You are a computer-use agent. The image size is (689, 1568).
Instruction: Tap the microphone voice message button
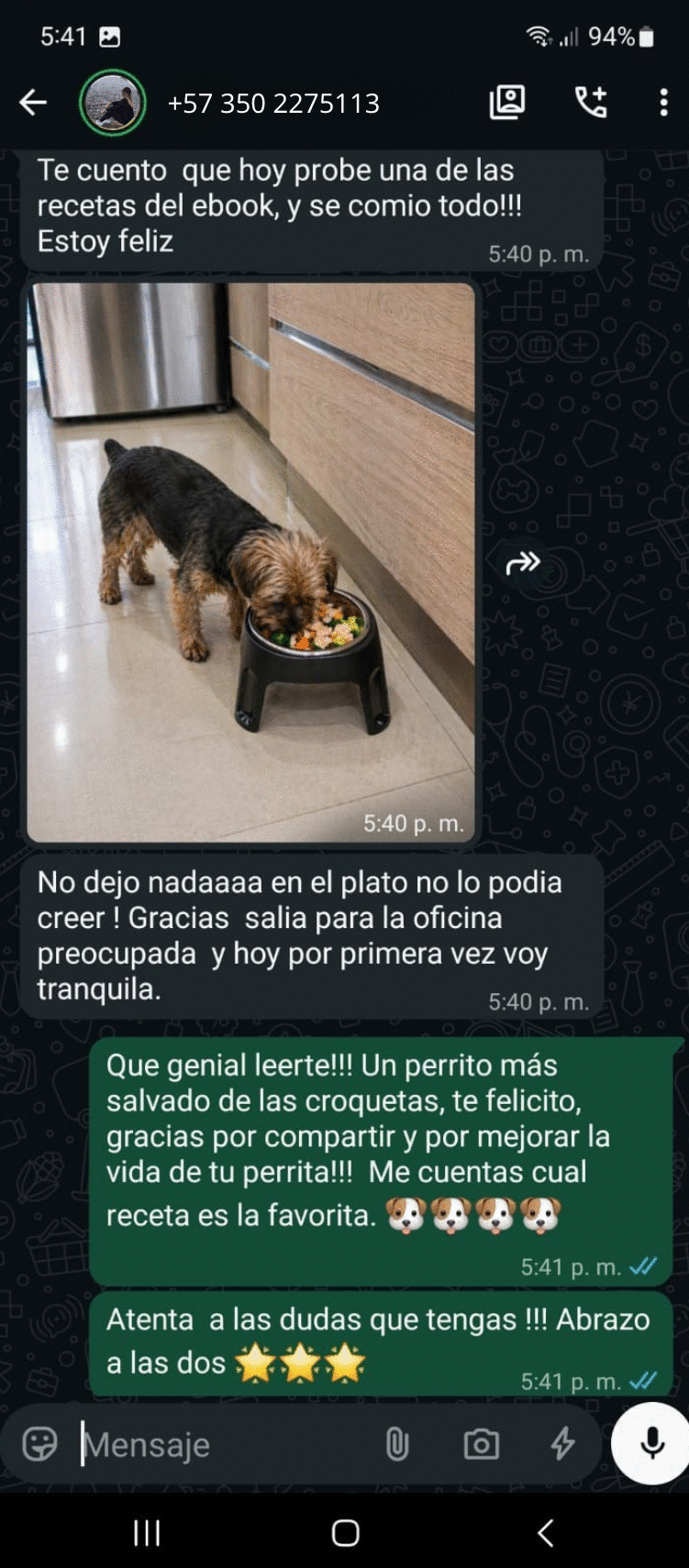pyautogui.click(x=651, y=1442)
